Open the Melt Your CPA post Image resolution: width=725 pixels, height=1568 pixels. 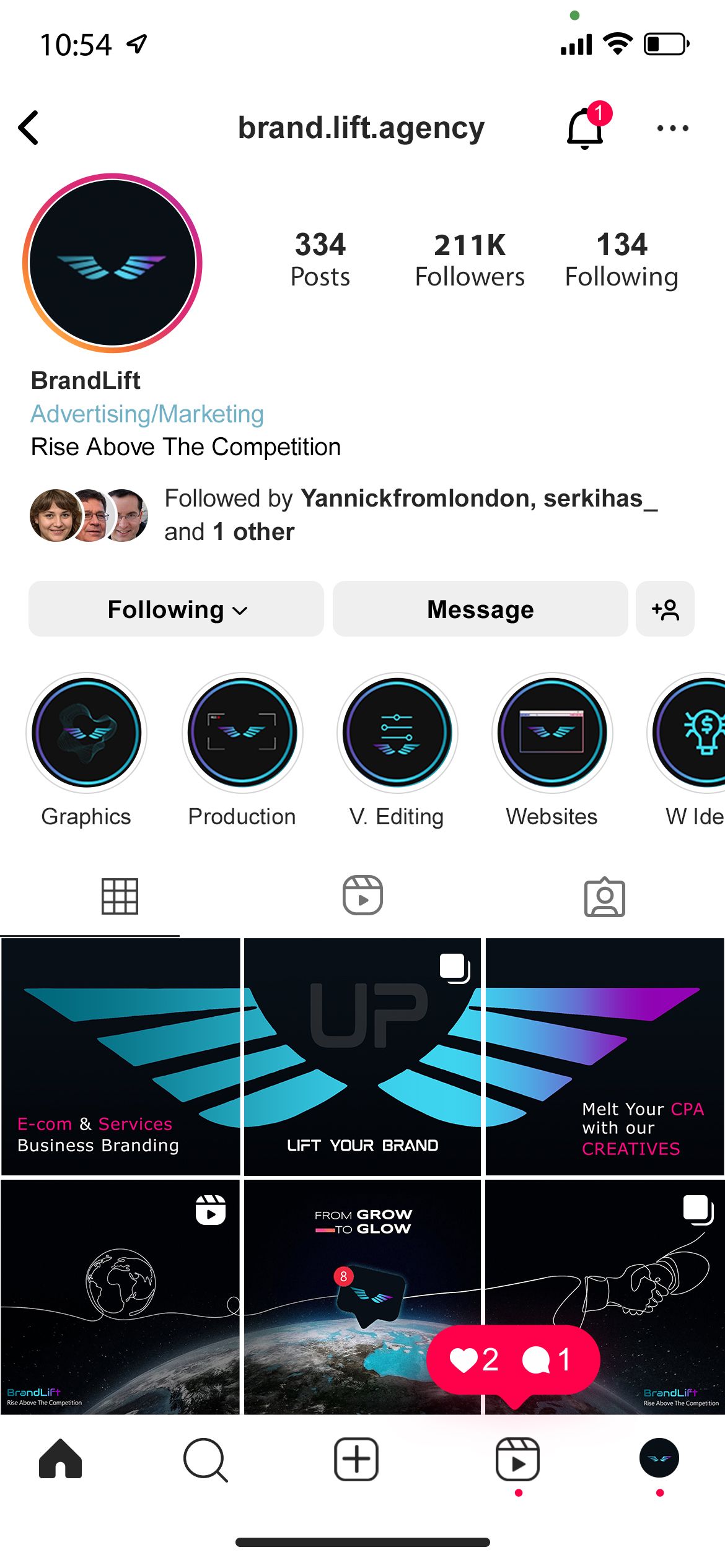click(605, 1056)
